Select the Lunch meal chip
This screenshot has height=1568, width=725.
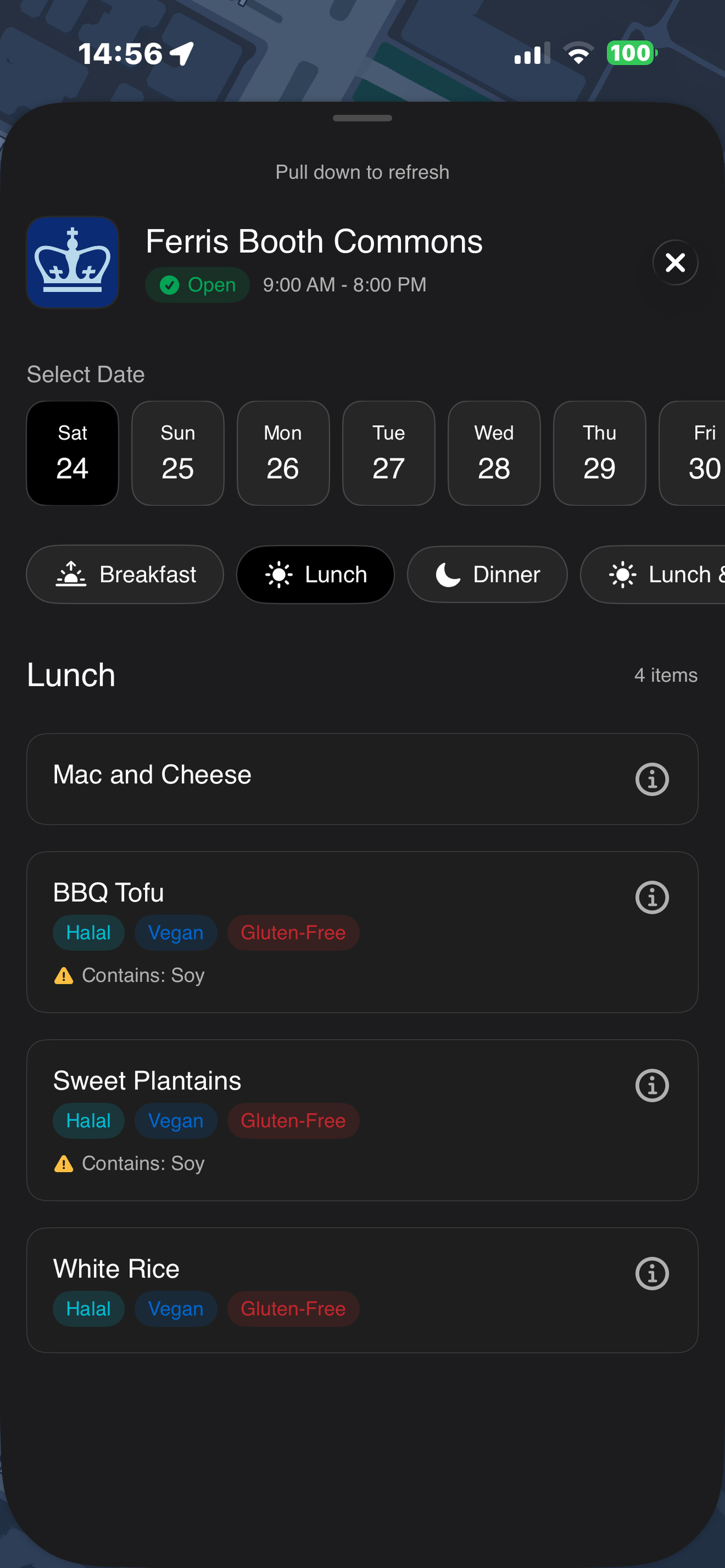pyautogui.click(x=315, y=574)
